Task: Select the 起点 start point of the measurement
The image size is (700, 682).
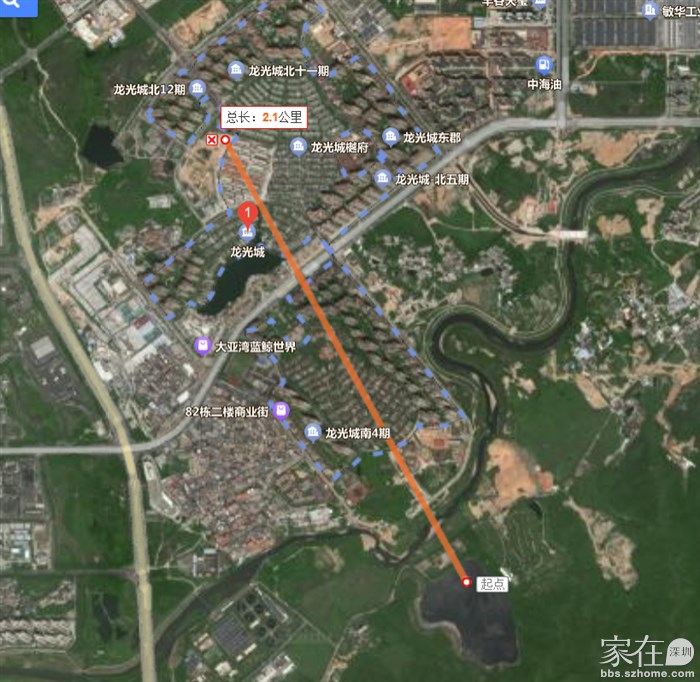Action: [x=466, y=581]
